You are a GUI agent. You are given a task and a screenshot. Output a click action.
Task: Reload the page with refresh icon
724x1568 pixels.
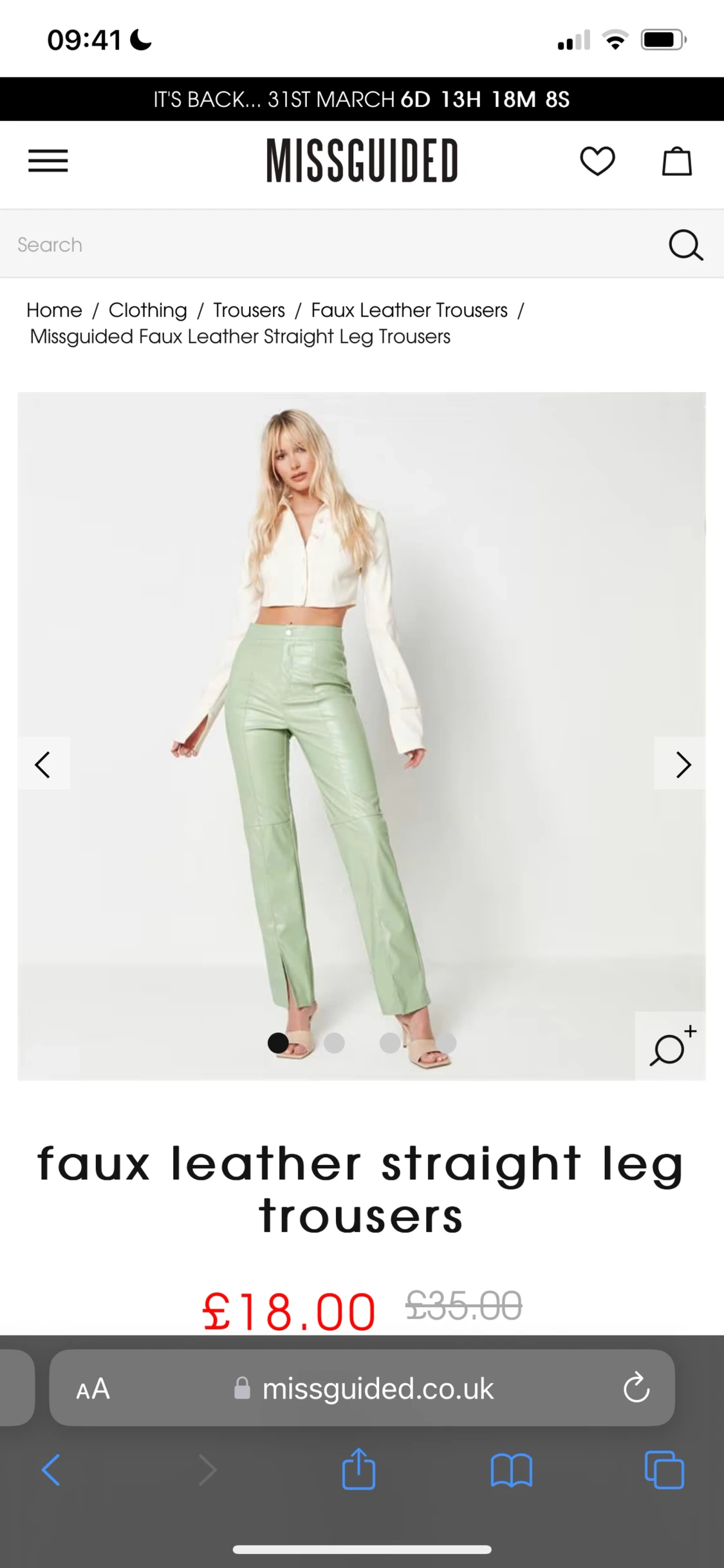[636, 1388]
